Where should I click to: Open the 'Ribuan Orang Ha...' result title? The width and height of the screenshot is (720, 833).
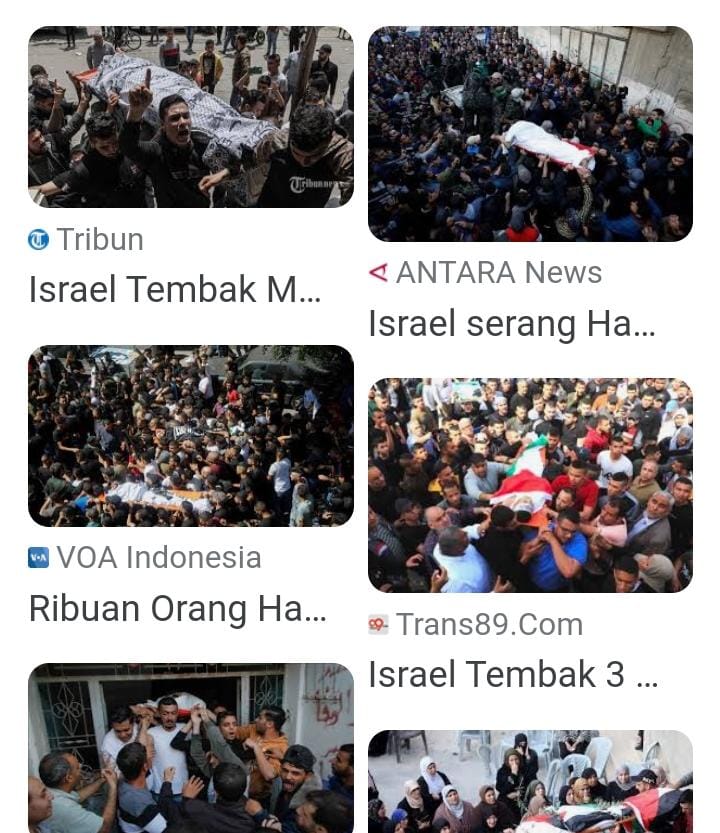coord(178,608)
